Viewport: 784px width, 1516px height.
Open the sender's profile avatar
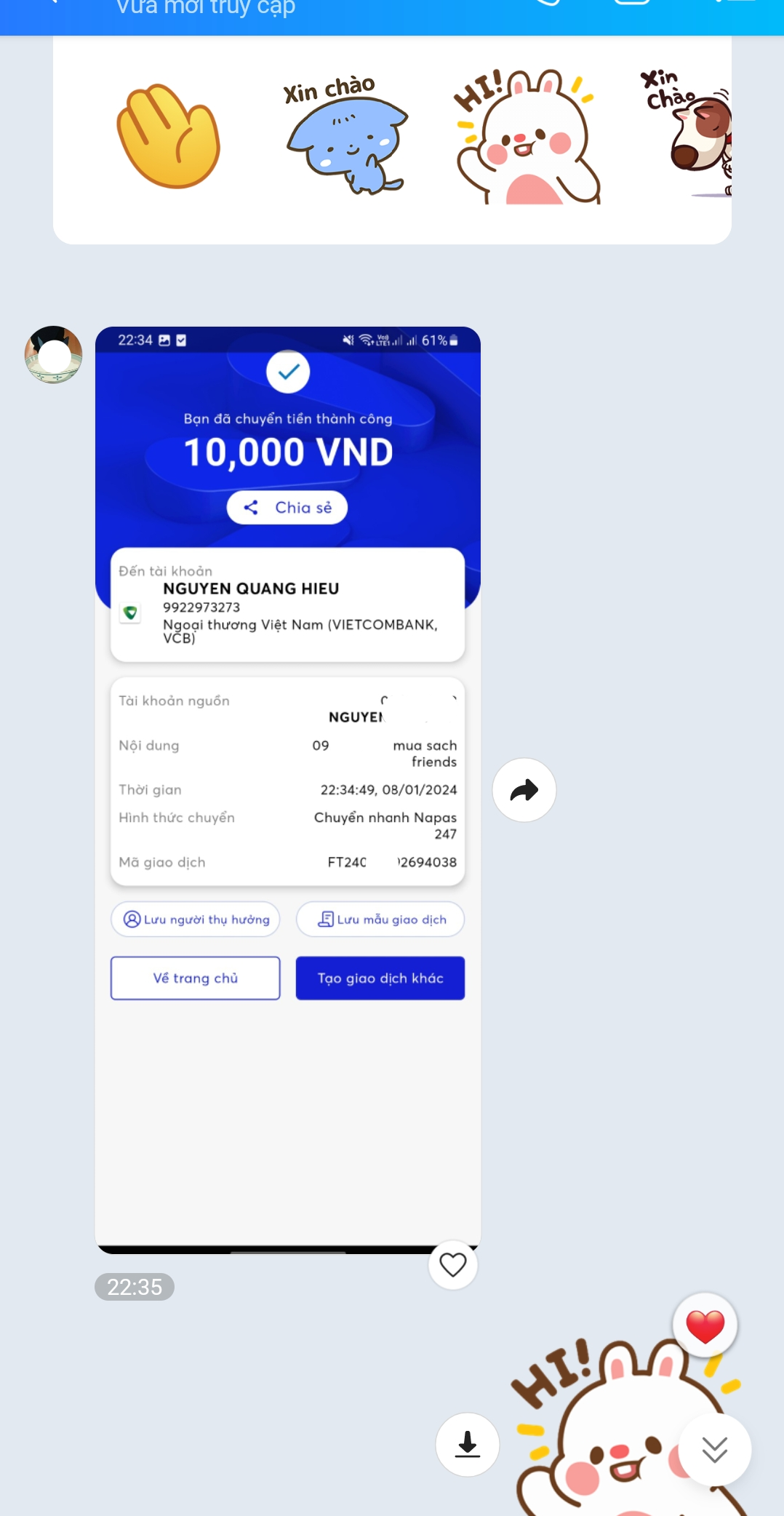point(53,355)
